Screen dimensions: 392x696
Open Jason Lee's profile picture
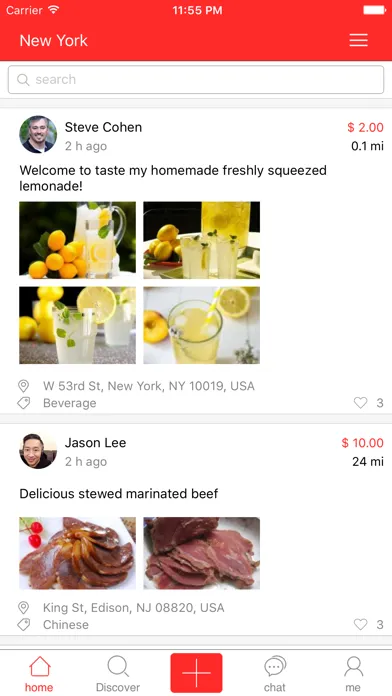pyautogui.click(x=38, y=451)
